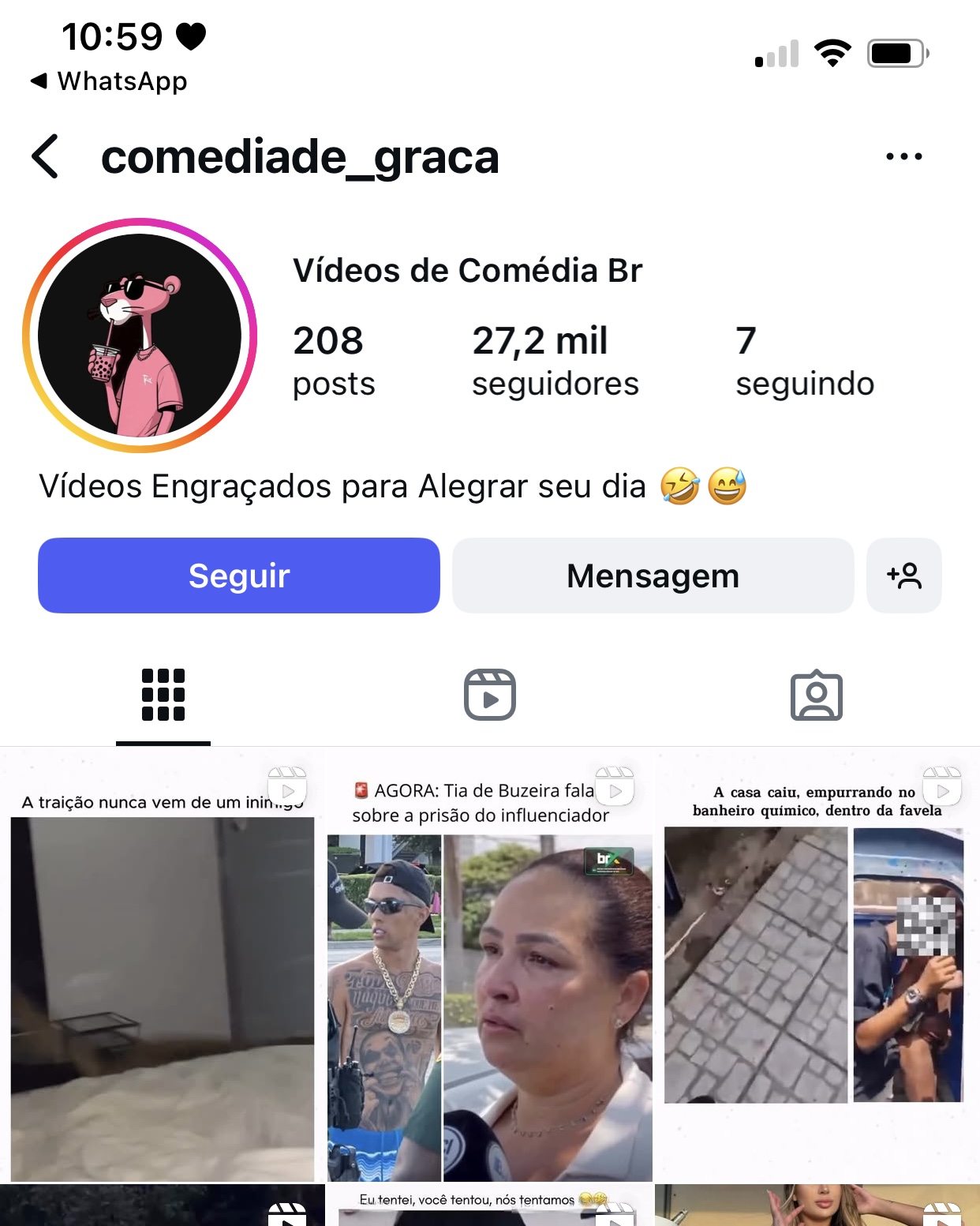This screenshot has width=980, height=1226.
Task: Open the tagged photos tab
Action: click(x=817, y=695)
